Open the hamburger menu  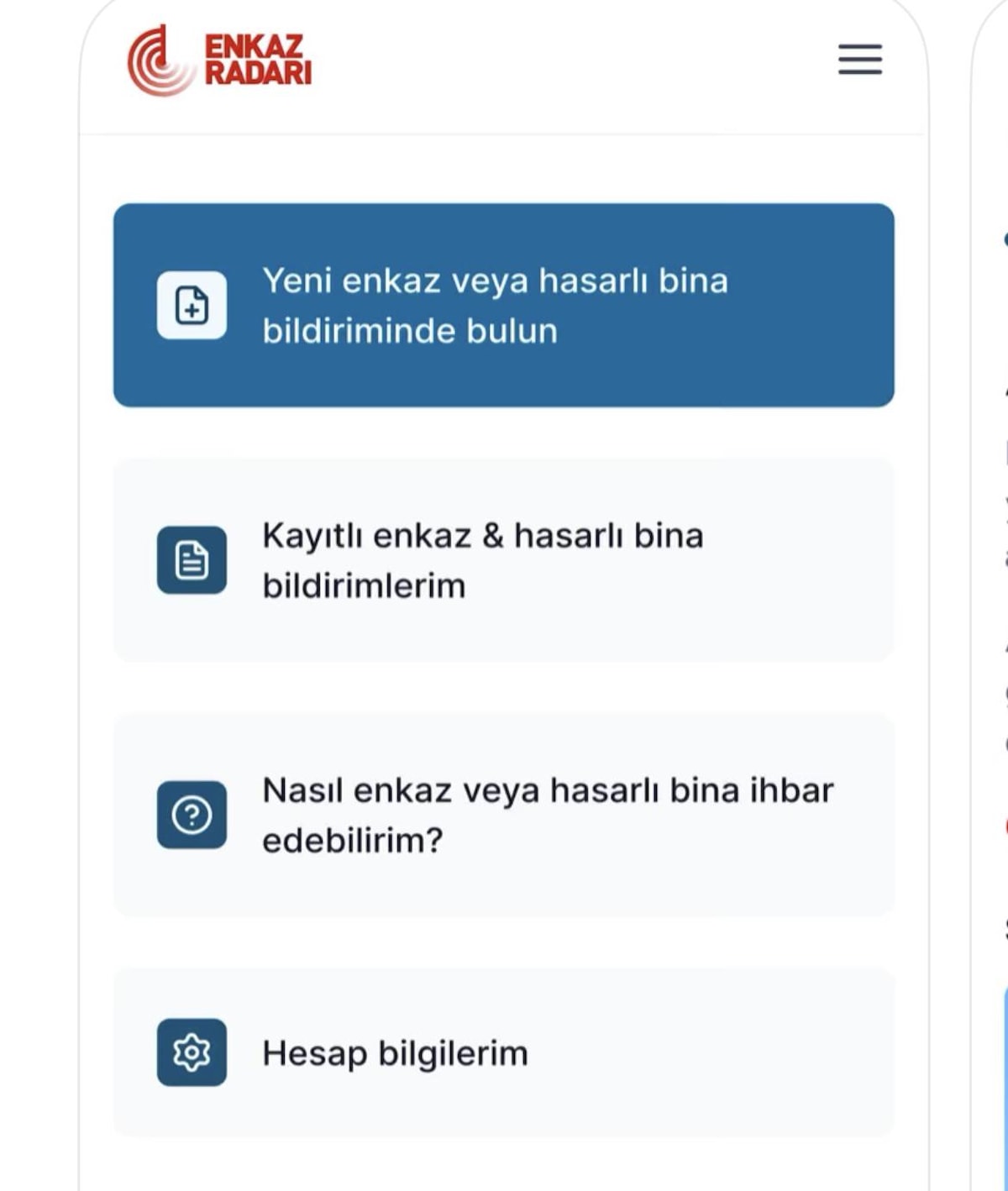point(859,60)
